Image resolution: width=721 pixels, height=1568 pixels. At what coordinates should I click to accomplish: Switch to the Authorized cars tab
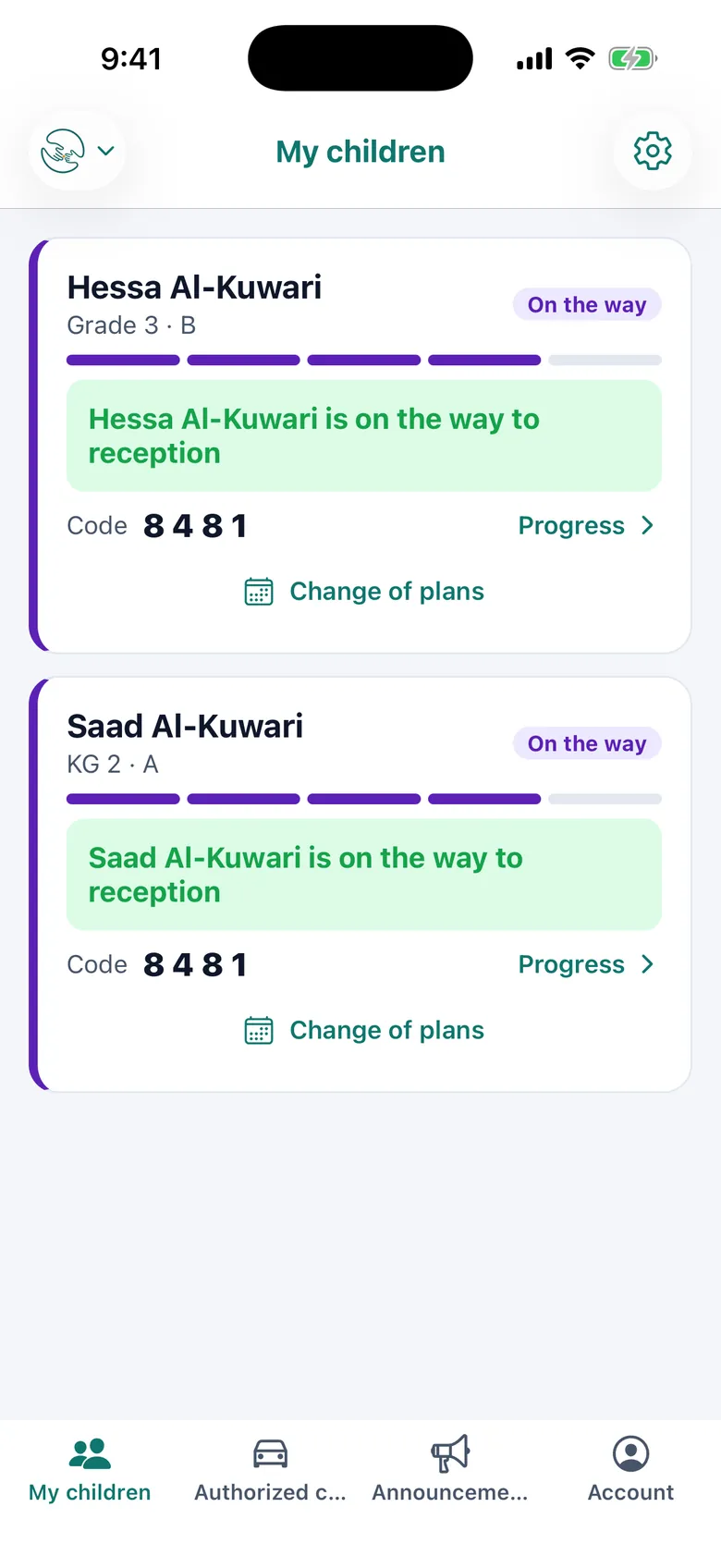coord(270,1470)
